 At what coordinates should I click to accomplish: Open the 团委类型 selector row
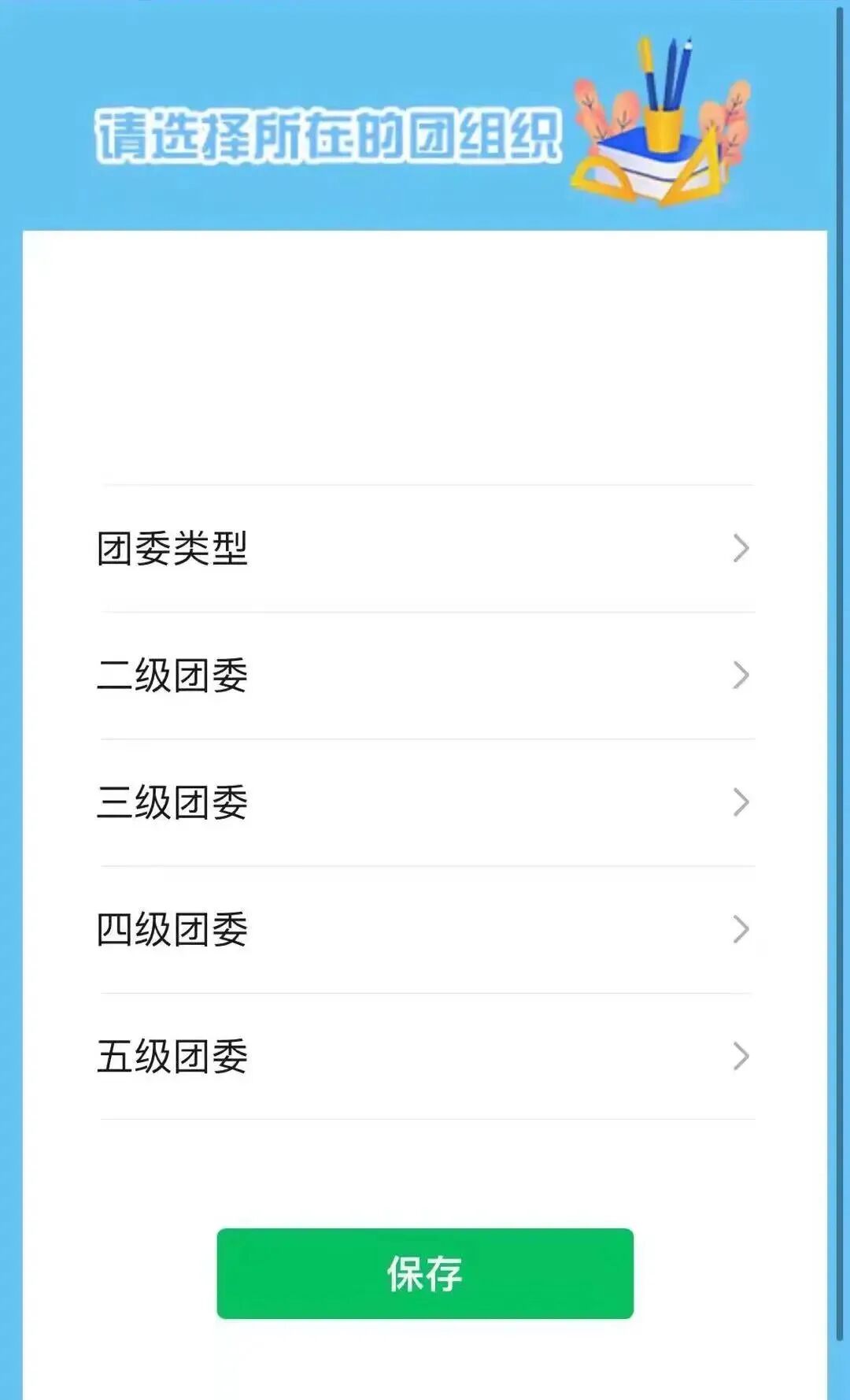[x=427, y=549]
